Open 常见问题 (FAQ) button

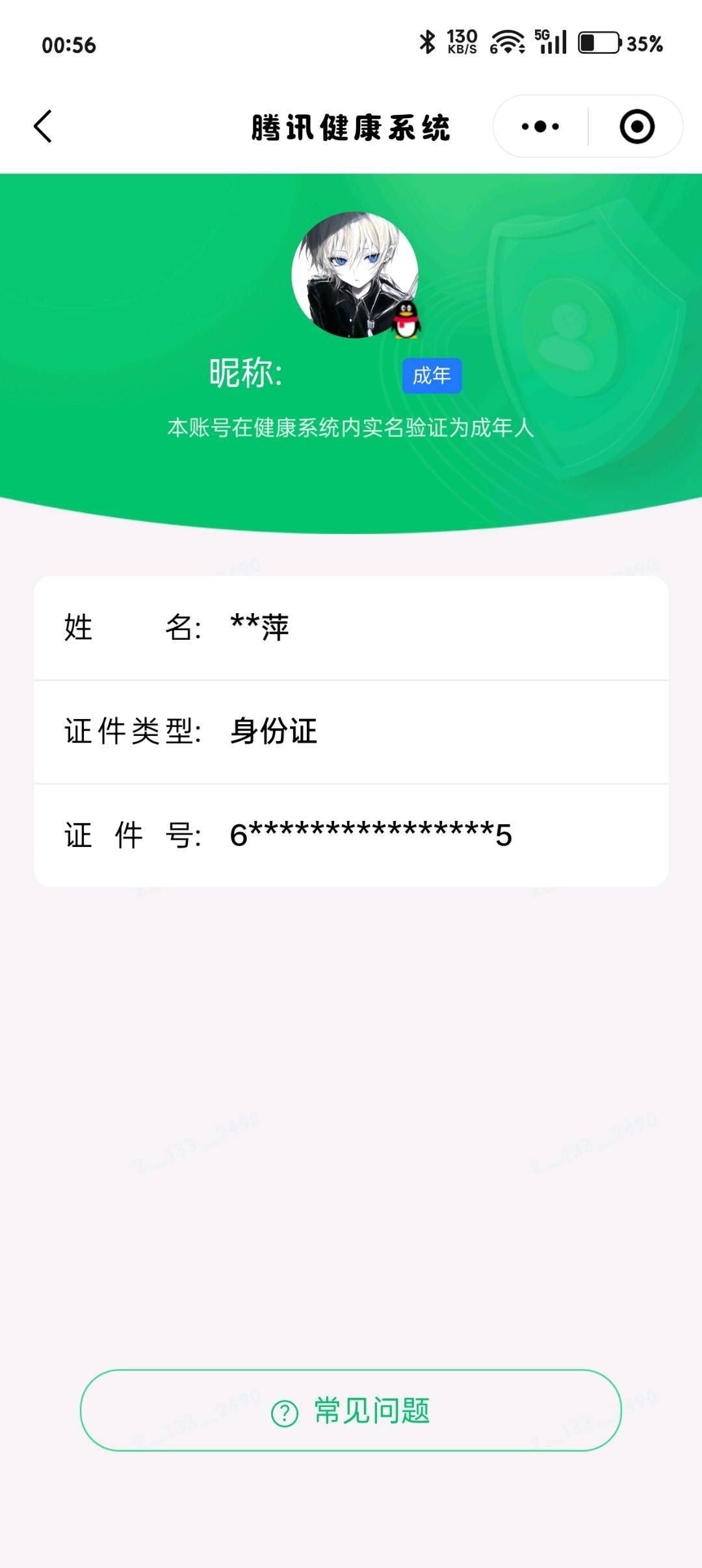351,1410
